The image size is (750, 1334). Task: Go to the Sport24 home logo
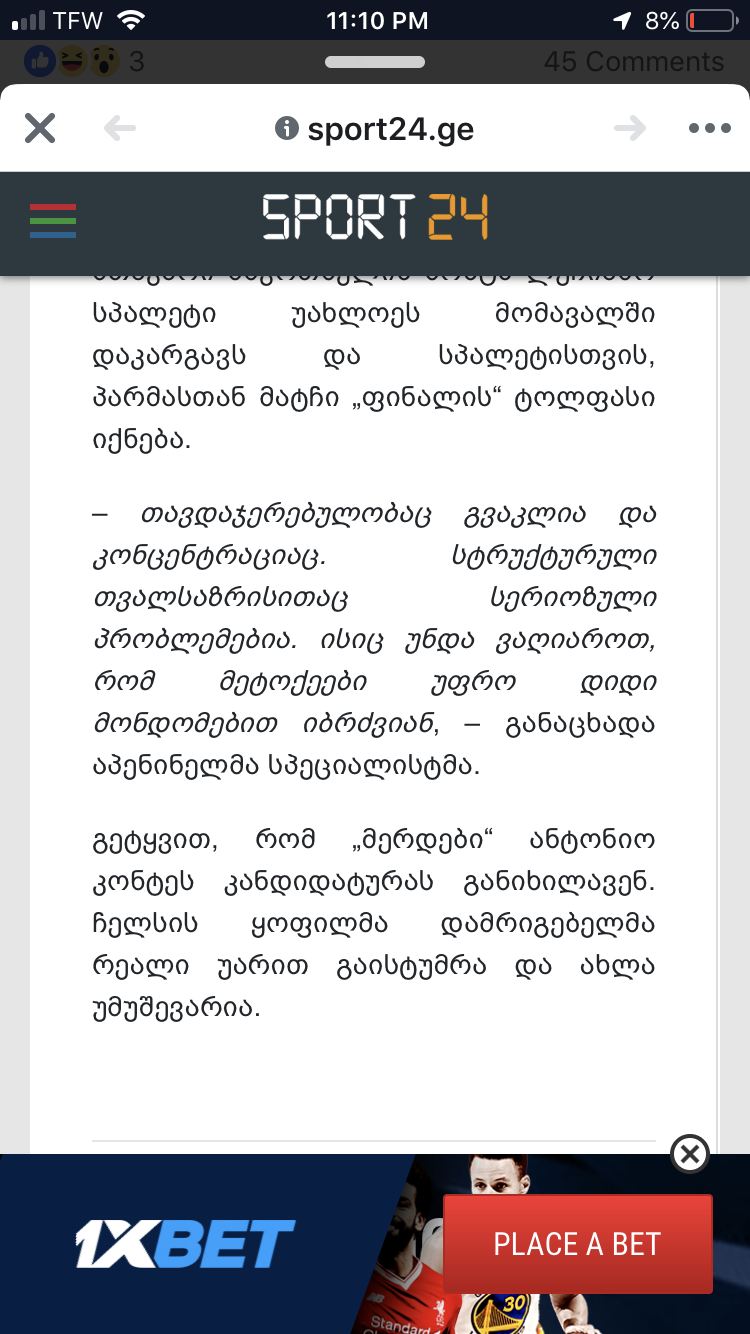point(375,218)
